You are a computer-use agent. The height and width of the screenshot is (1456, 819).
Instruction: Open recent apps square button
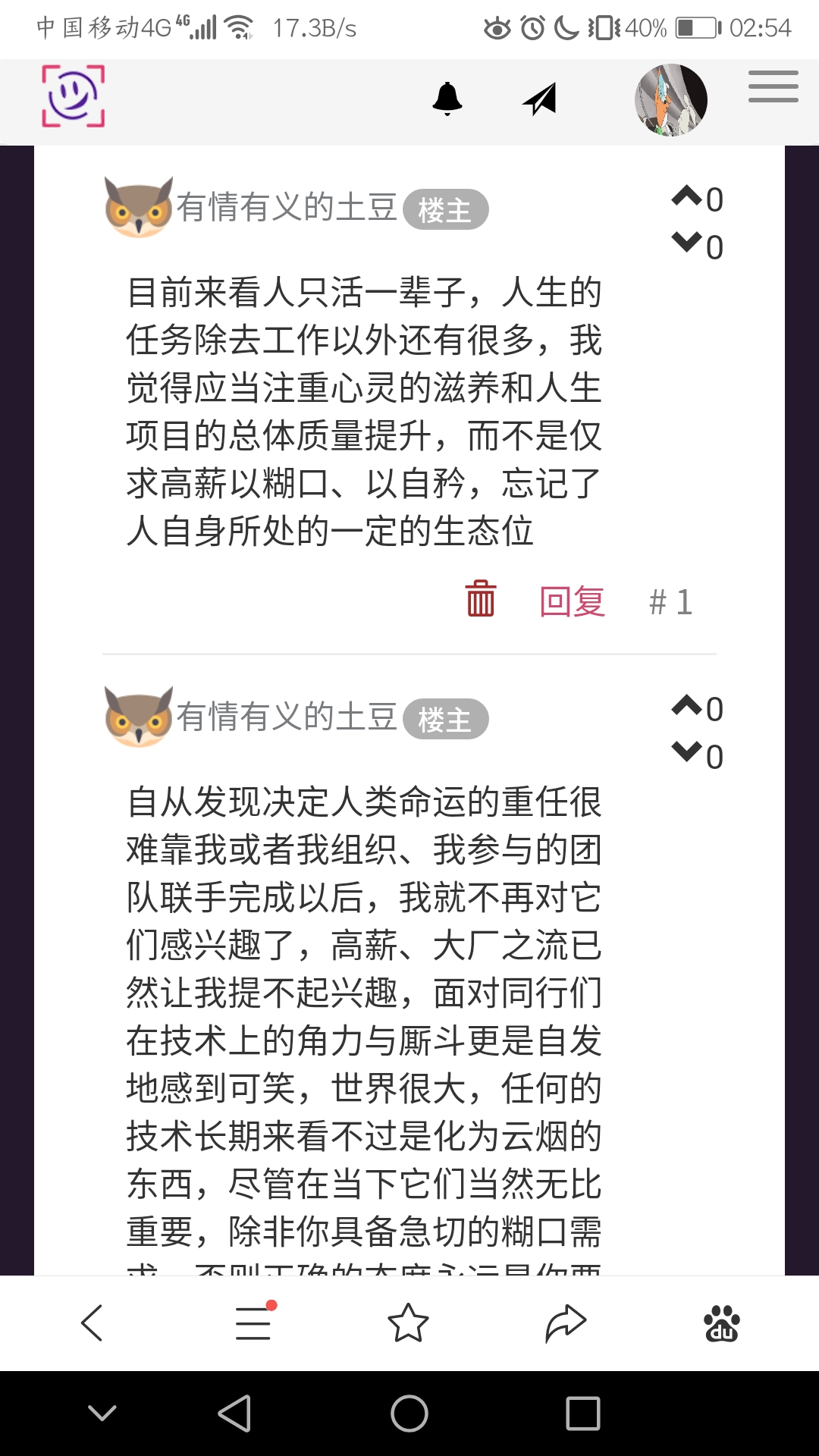click(x=582, y=1414)
